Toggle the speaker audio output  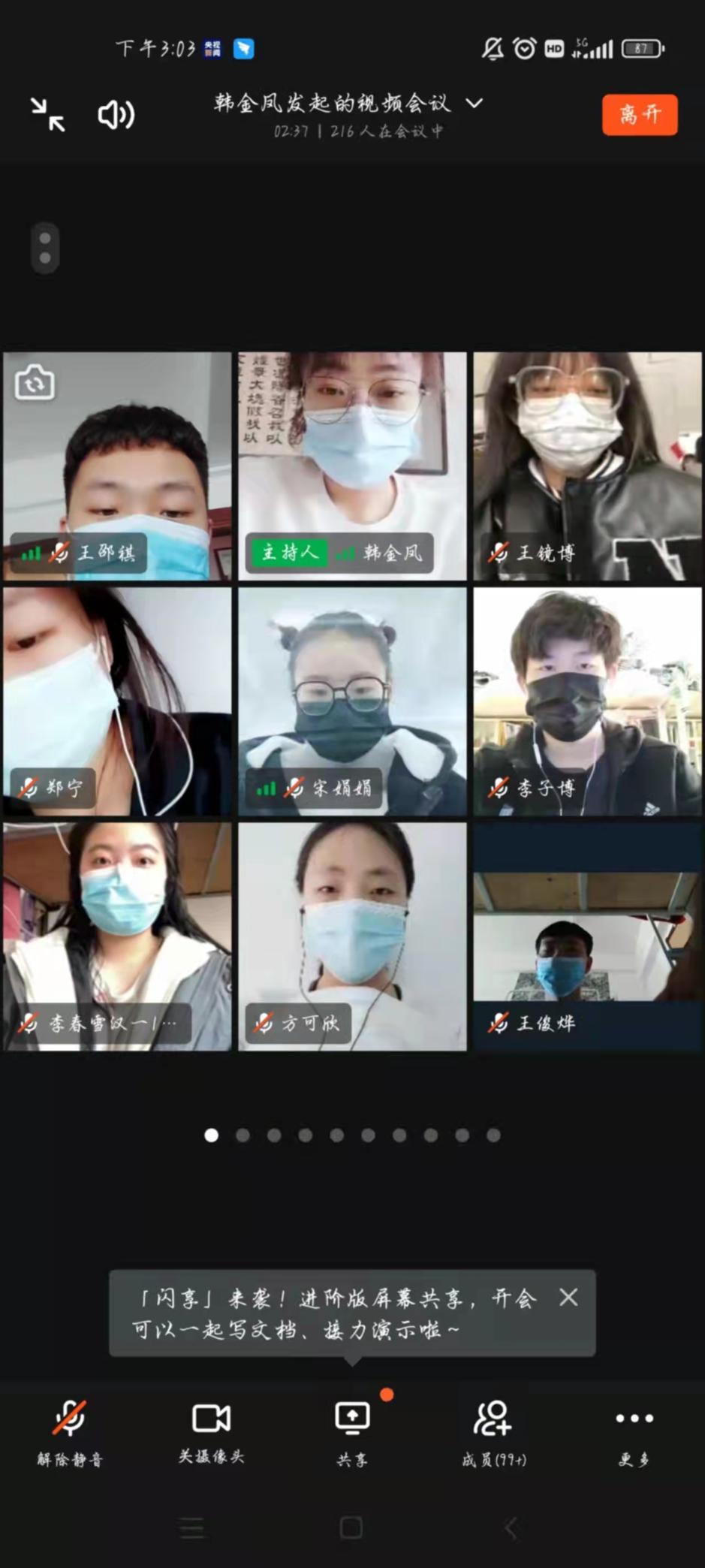[116, 115]
